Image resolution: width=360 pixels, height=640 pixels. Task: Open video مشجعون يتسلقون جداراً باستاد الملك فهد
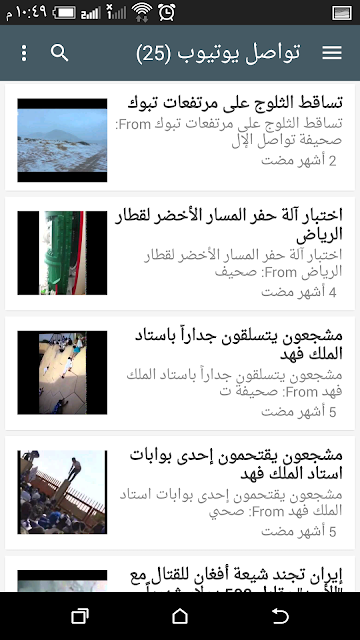click(180, 373)
